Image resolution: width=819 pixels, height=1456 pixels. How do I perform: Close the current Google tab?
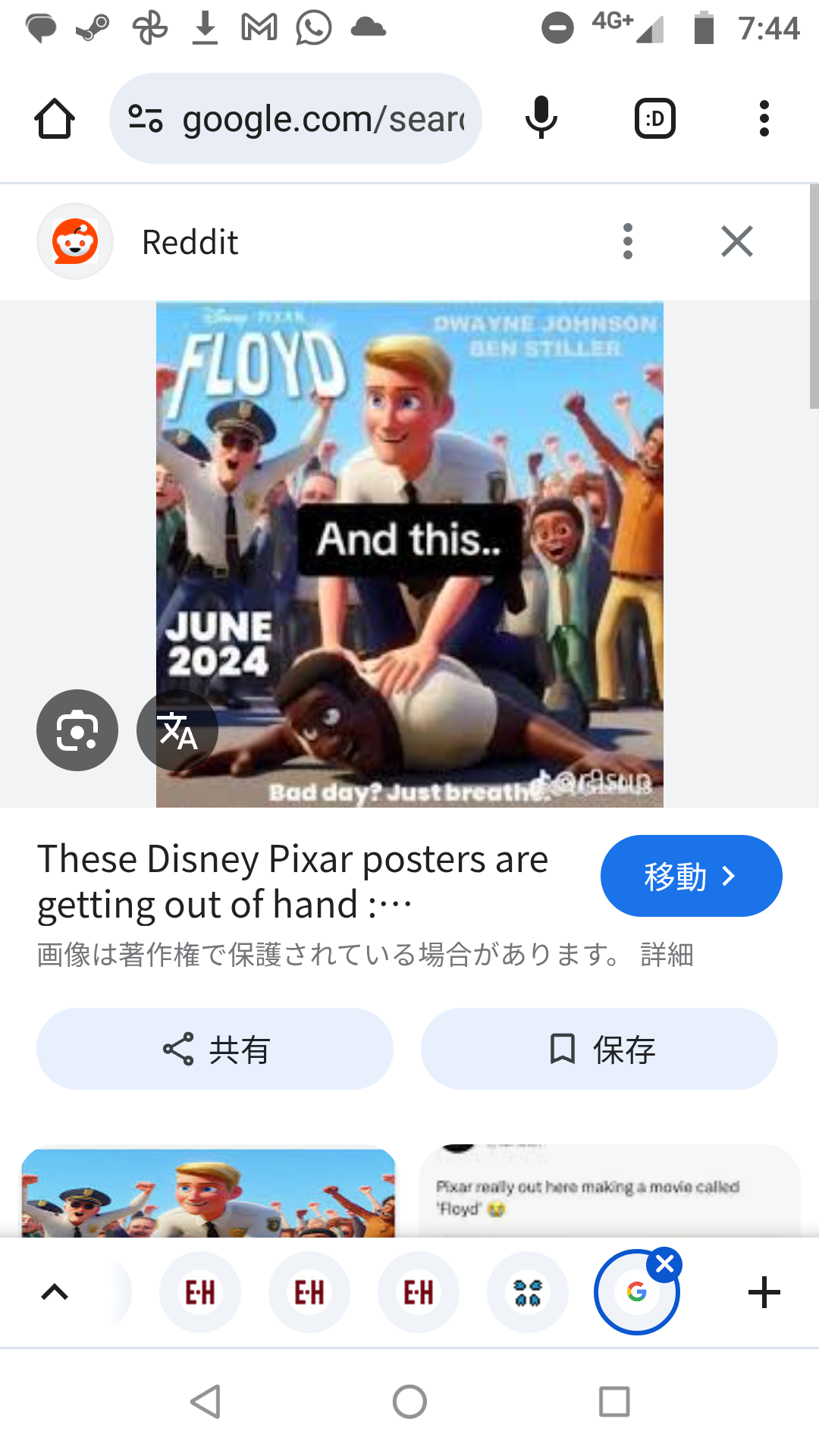(665, 1264)
